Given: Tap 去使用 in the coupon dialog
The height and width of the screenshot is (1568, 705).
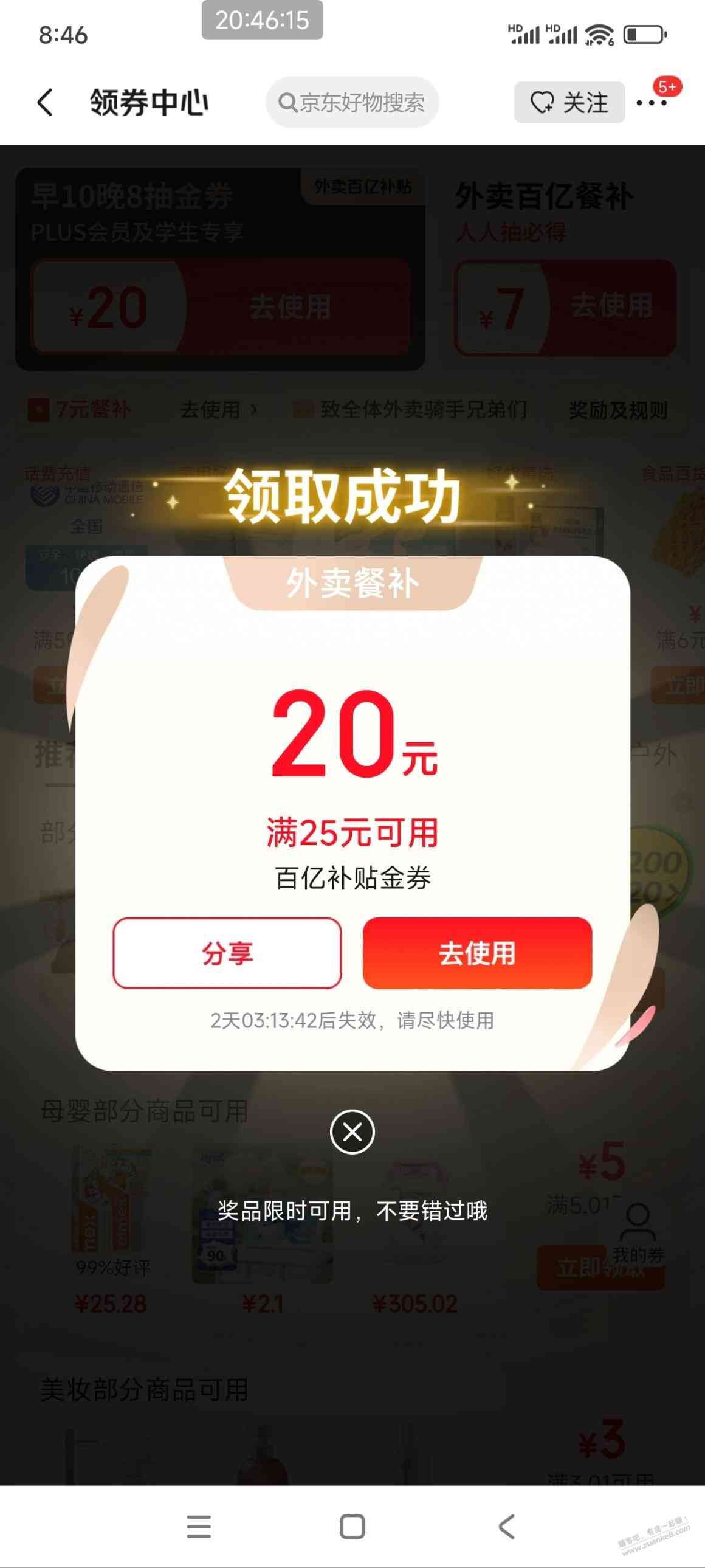Looking at the screenshot, I should point(477,953).
